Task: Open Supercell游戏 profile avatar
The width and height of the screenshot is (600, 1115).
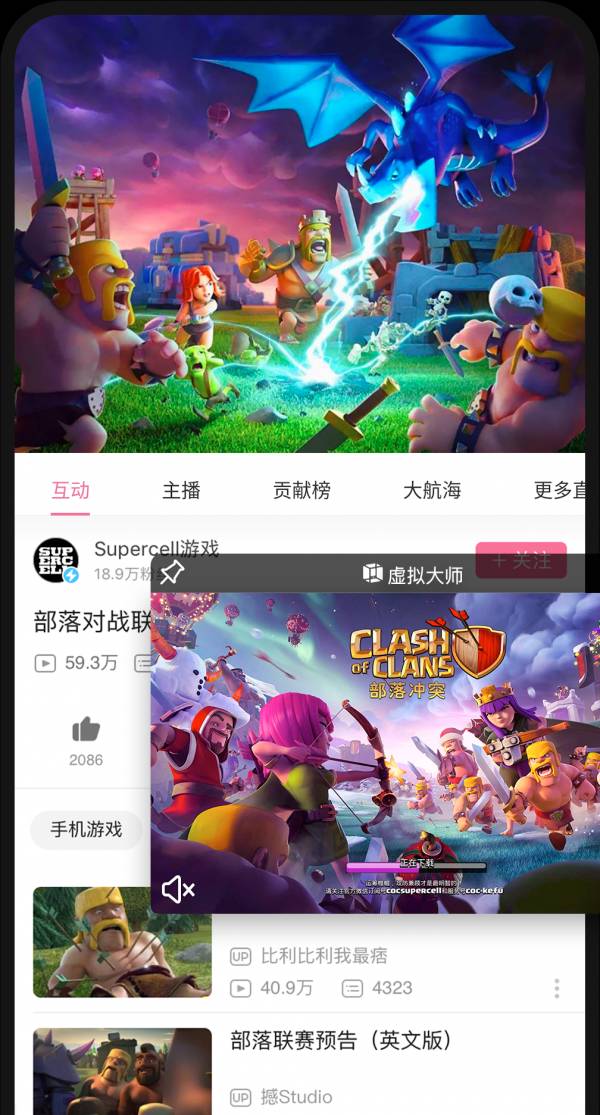Action: coord(56,560)
